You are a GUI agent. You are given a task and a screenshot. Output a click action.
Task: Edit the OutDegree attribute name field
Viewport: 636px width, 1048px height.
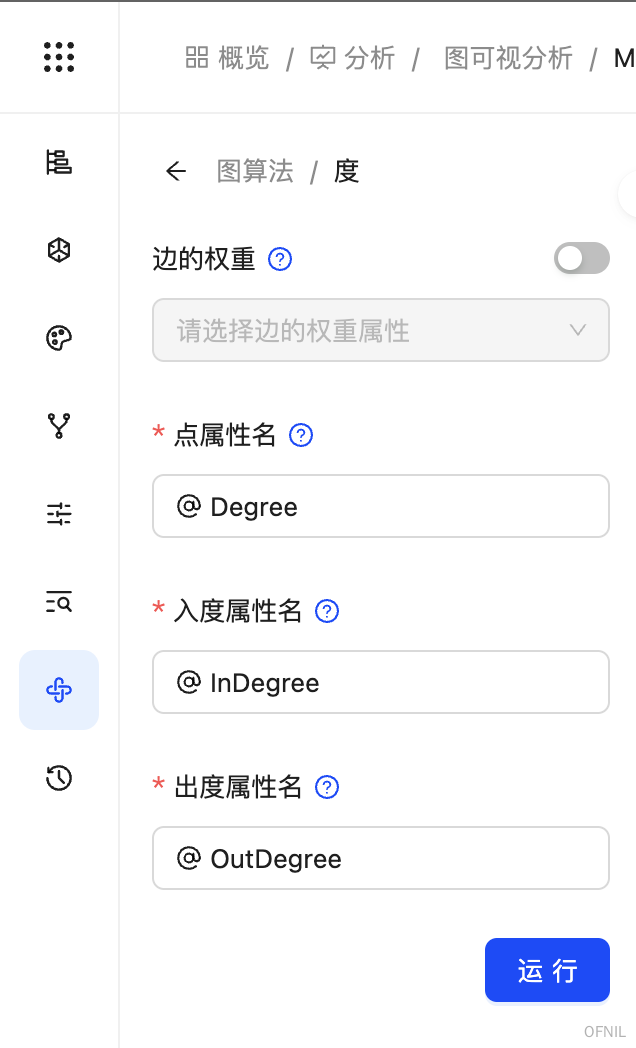click(381, 858)
